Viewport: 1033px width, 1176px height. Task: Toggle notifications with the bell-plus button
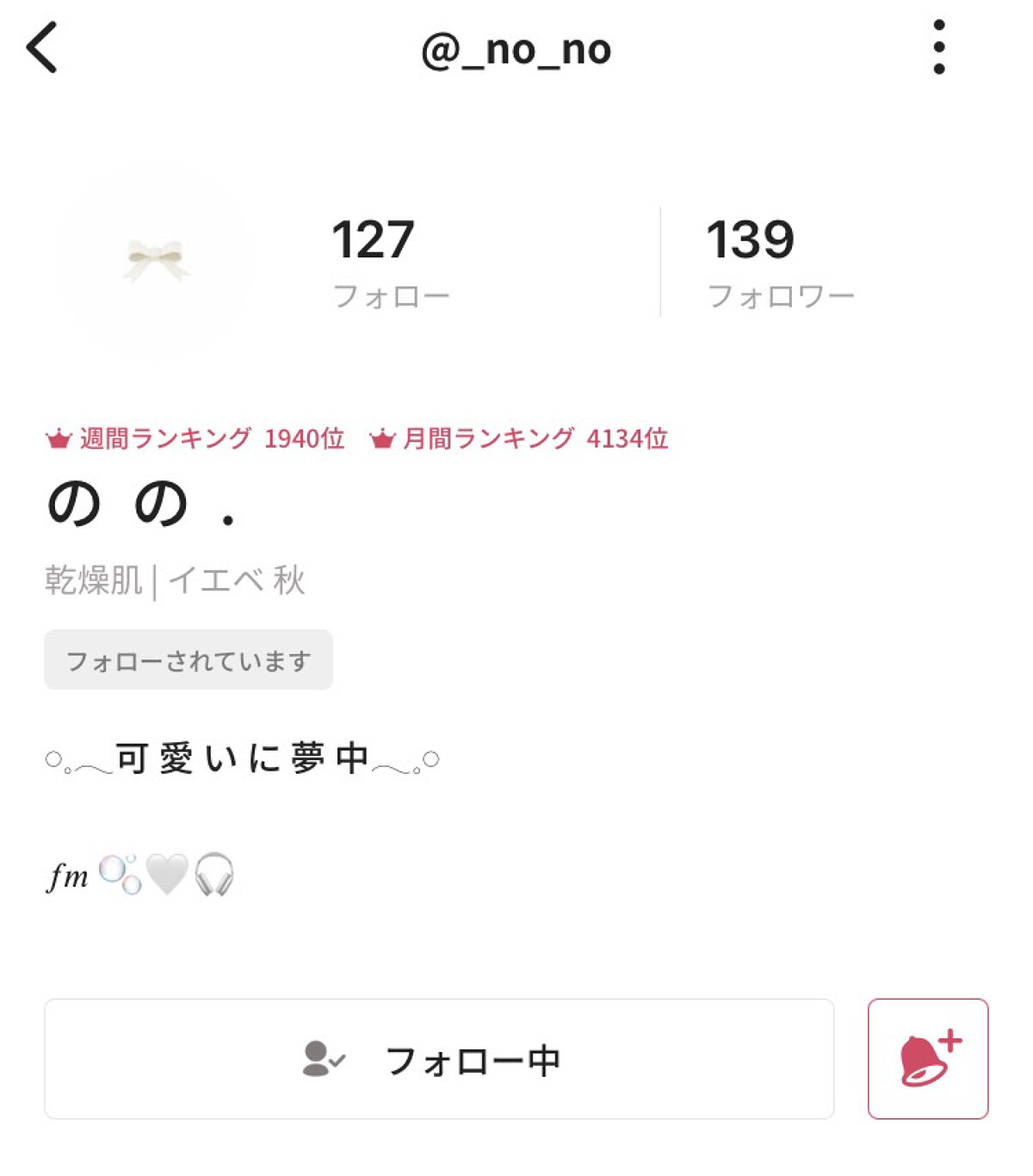pyautogui.click(x=928, y=1061)
